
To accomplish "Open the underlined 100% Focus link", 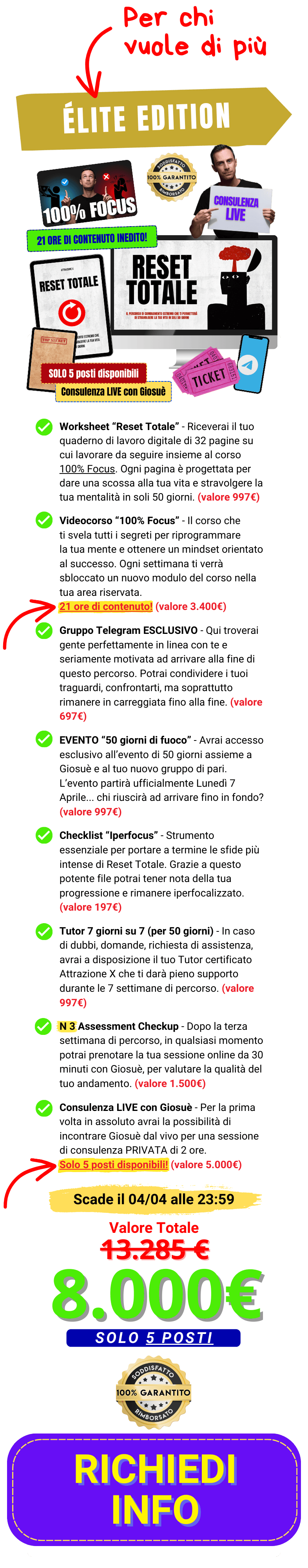I will coord(87,469).
